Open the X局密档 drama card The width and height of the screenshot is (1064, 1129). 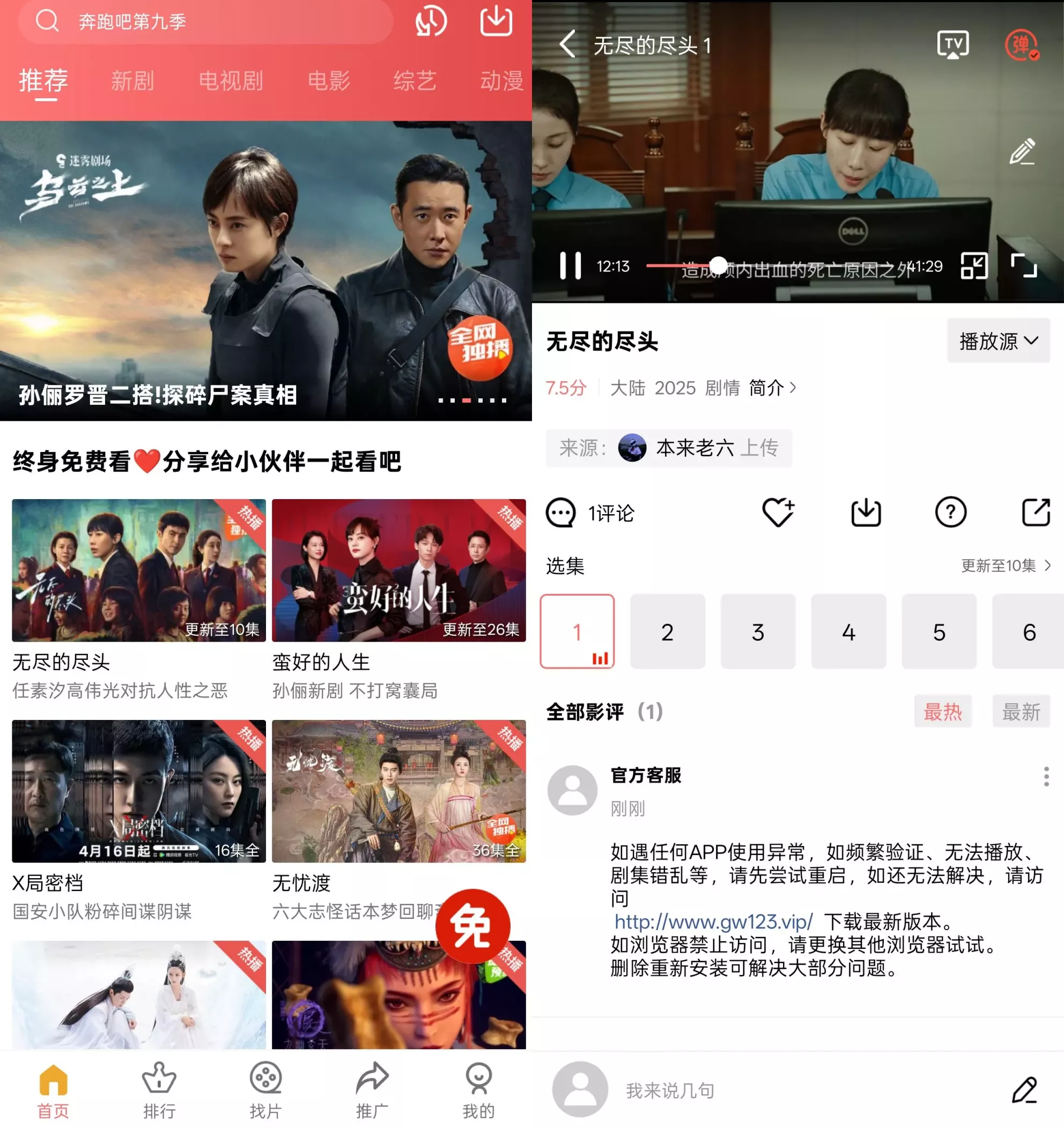[x=138, y=791]
